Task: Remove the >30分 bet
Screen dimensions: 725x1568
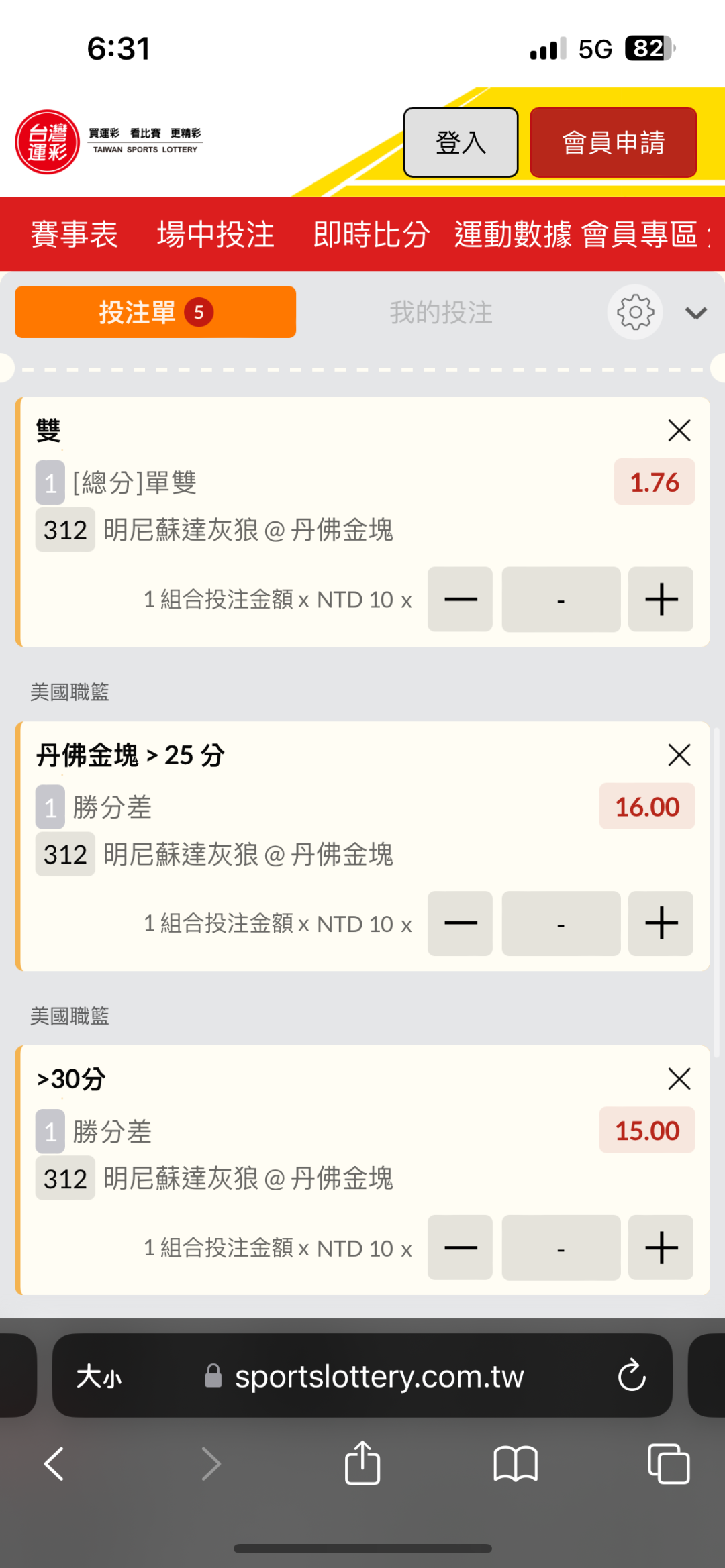Action: coord(679,1080)
